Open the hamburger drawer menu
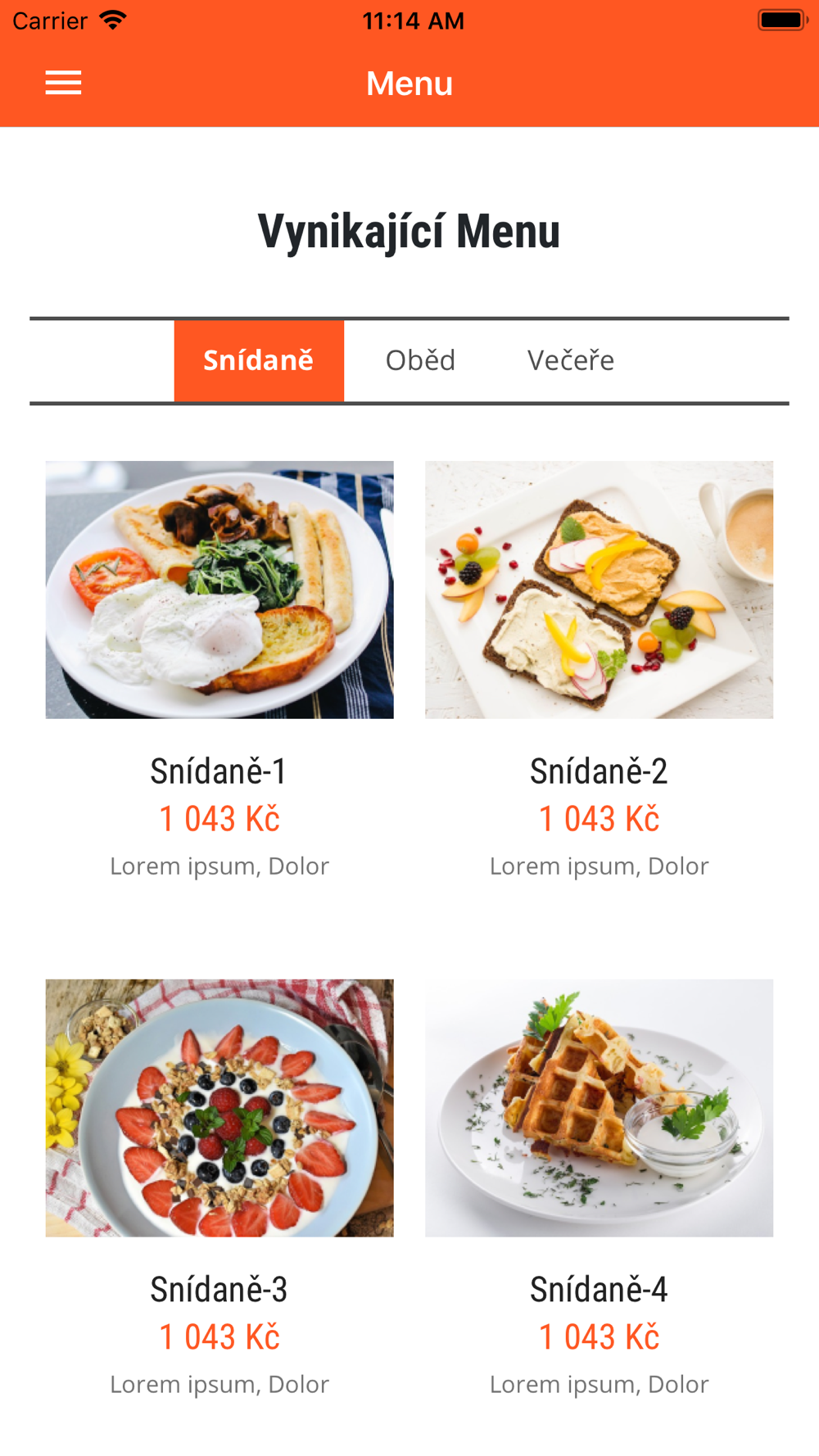The width and height of the screenshot is (819, 1456). (x=63, y=83)
